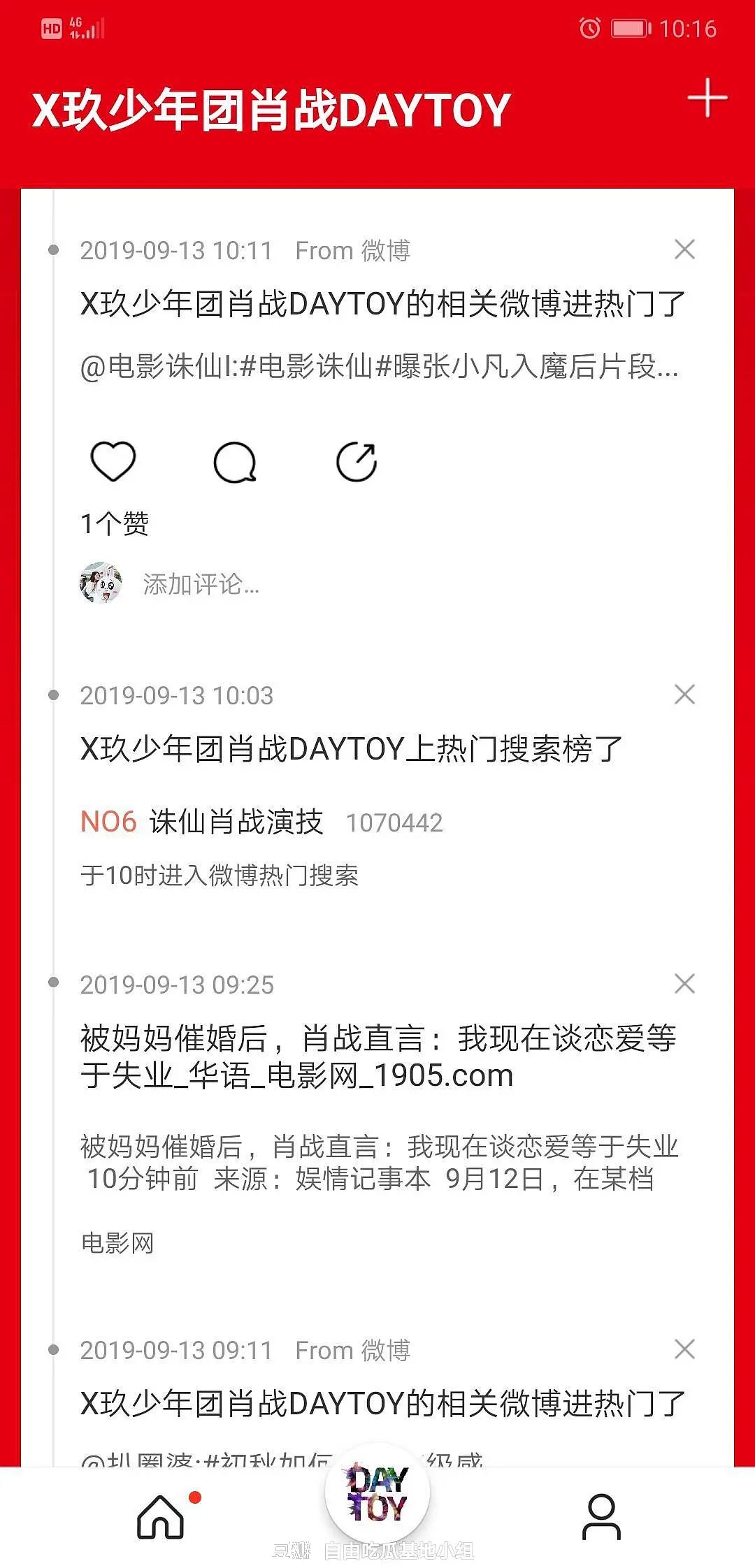The height and width of the screenshot is (1568, 755).
Task: Comment on the 10:11 Weibo trending post
Action: pyautogui.click(x=234, y=462)
